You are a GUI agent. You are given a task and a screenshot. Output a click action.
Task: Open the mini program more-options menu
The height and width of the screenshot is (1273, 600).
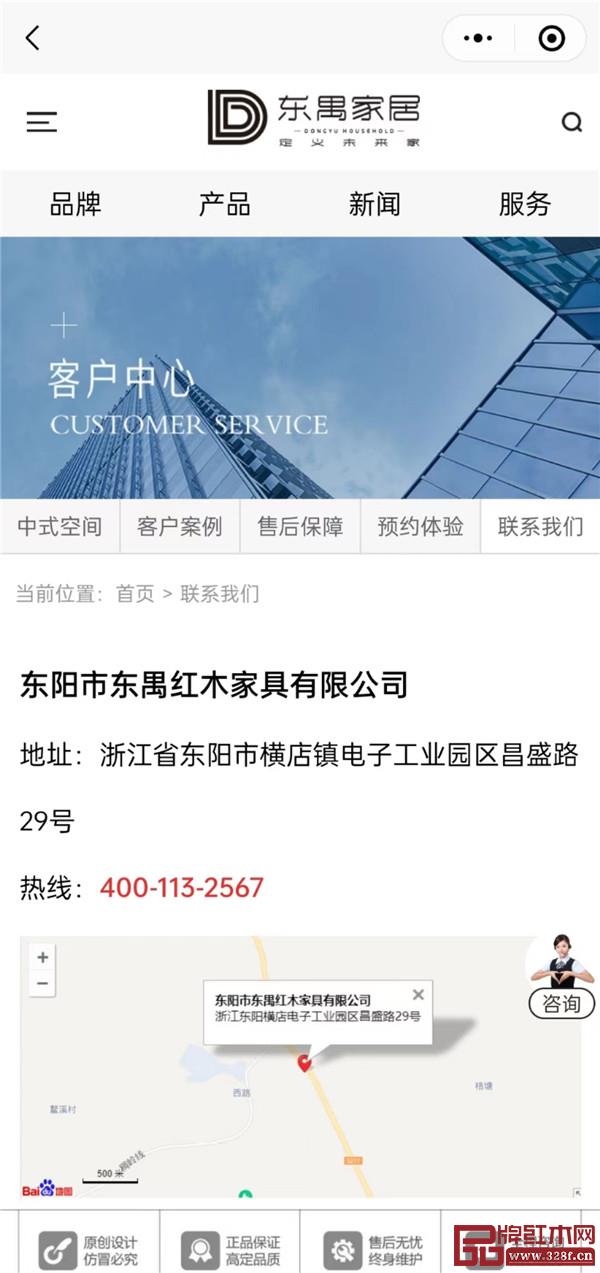click(479, 38)
